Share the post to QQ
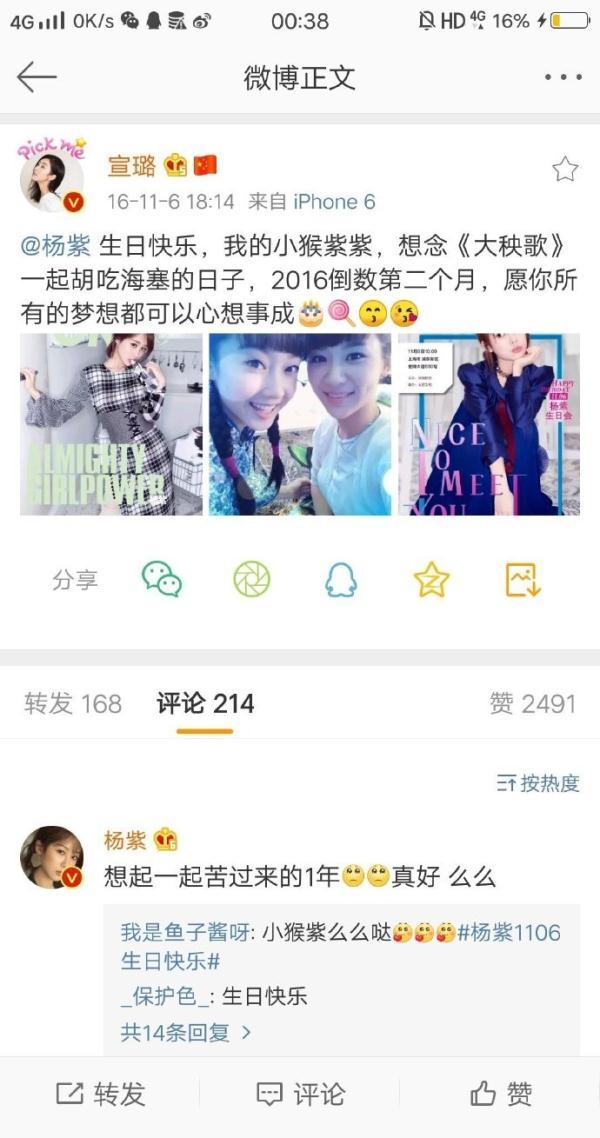The height and width of the screenshot is (1138, 600). (341, 579)
